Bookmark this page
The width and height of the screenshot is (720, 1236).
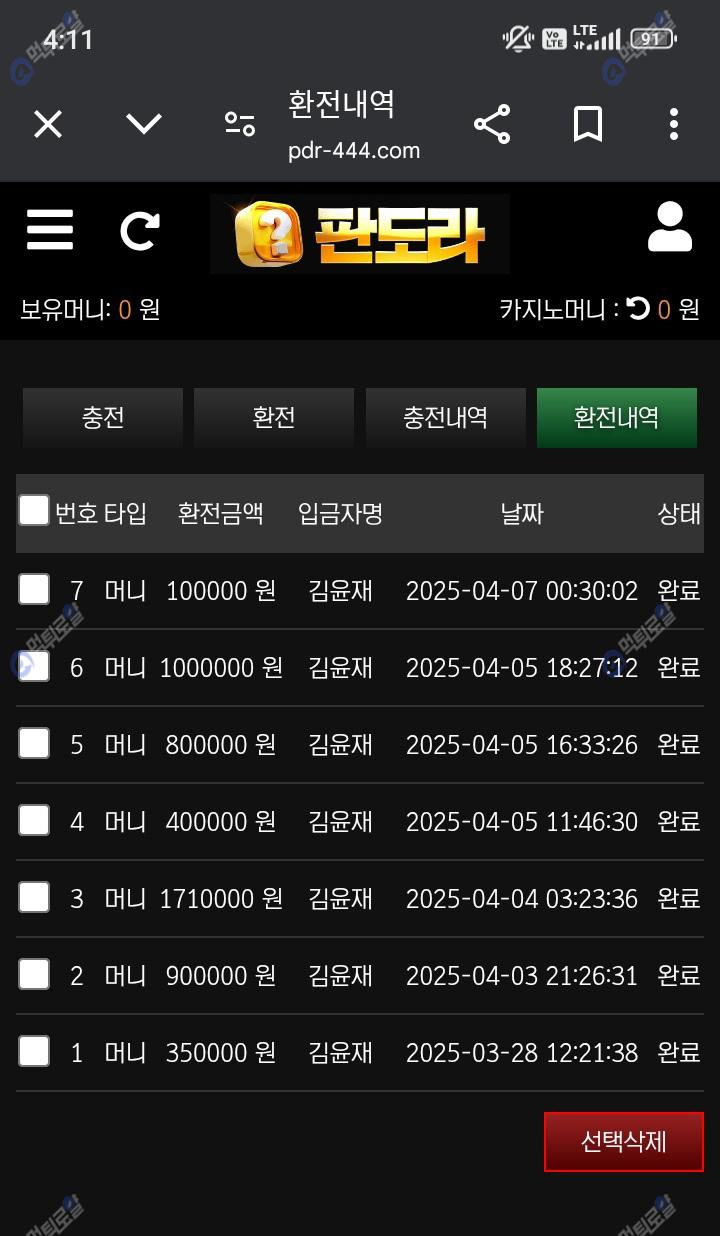pos(588,124)
